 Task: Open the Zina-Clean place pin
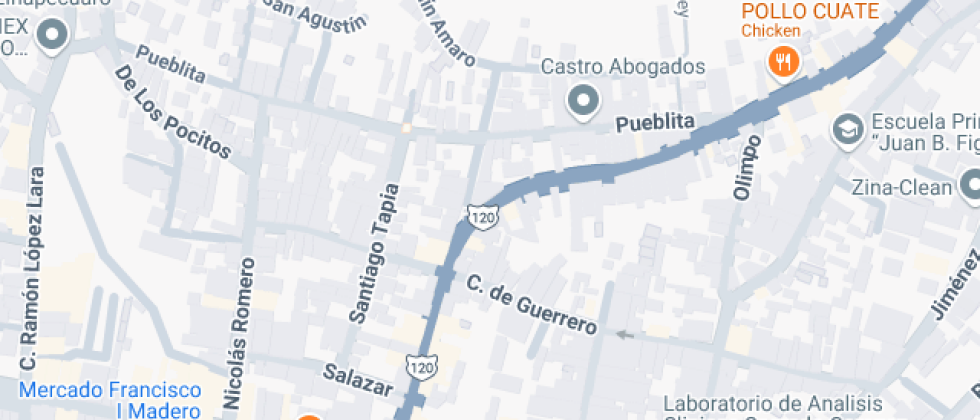971,184
